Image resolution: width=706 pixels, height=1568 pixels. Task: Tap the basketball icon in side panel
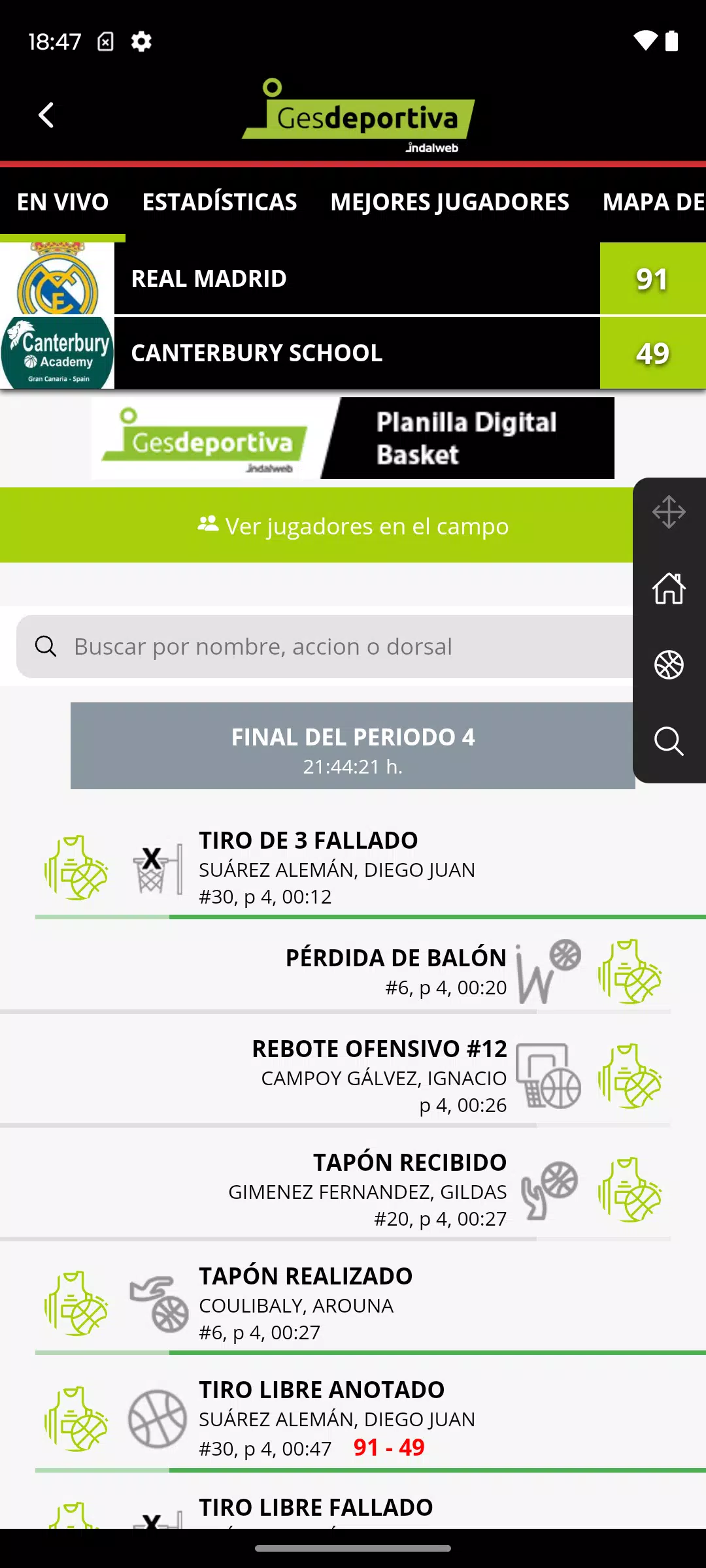pyautogui.click(x=669, y=665)
